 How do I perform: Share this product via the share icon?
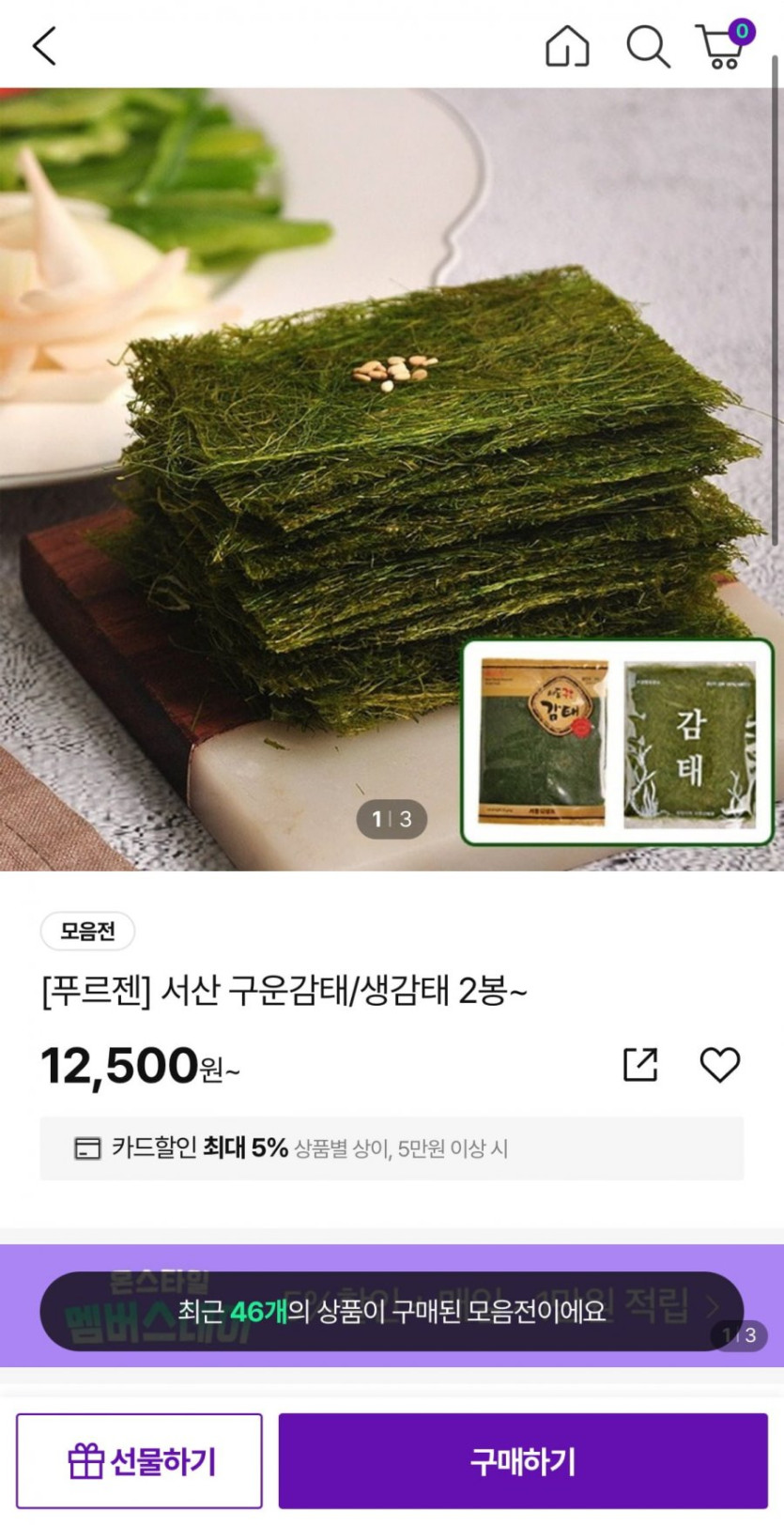[x=640, y=1065]
